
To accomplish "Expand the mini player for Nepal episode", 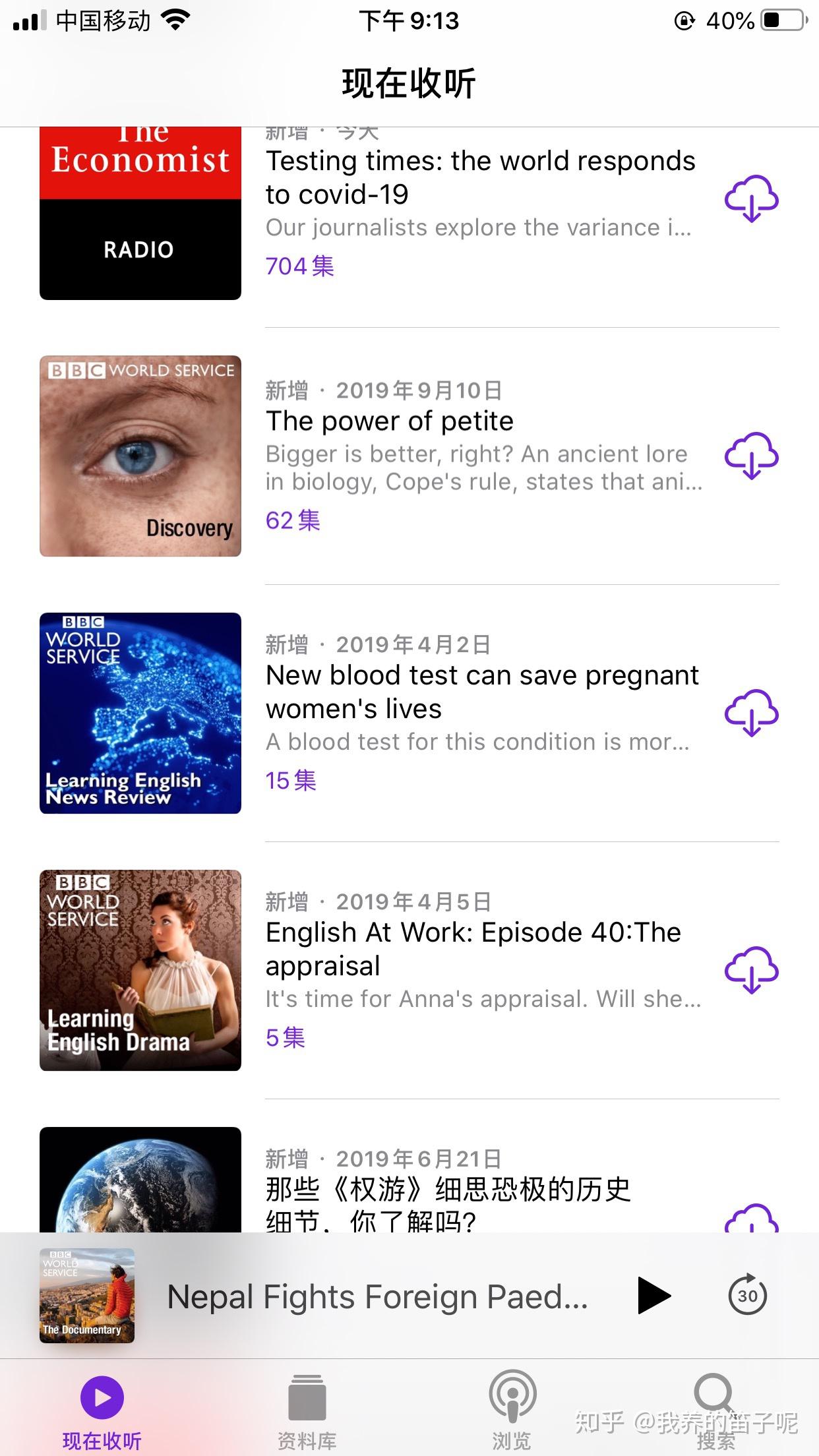I will pyautogui.click(x=376, y=1296).
